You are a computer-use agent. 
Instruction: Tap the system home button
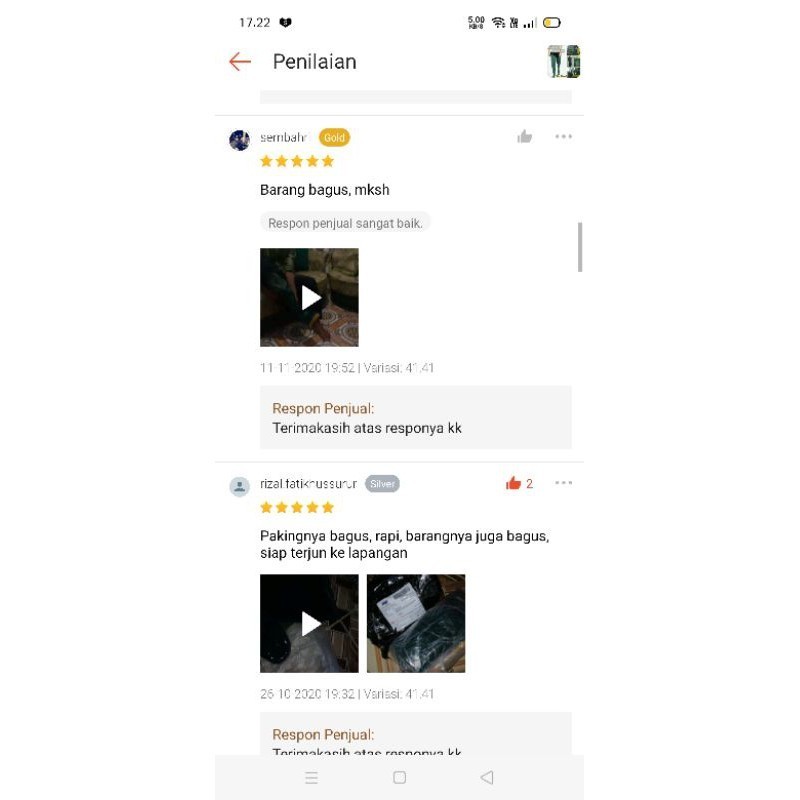[399, 777]
